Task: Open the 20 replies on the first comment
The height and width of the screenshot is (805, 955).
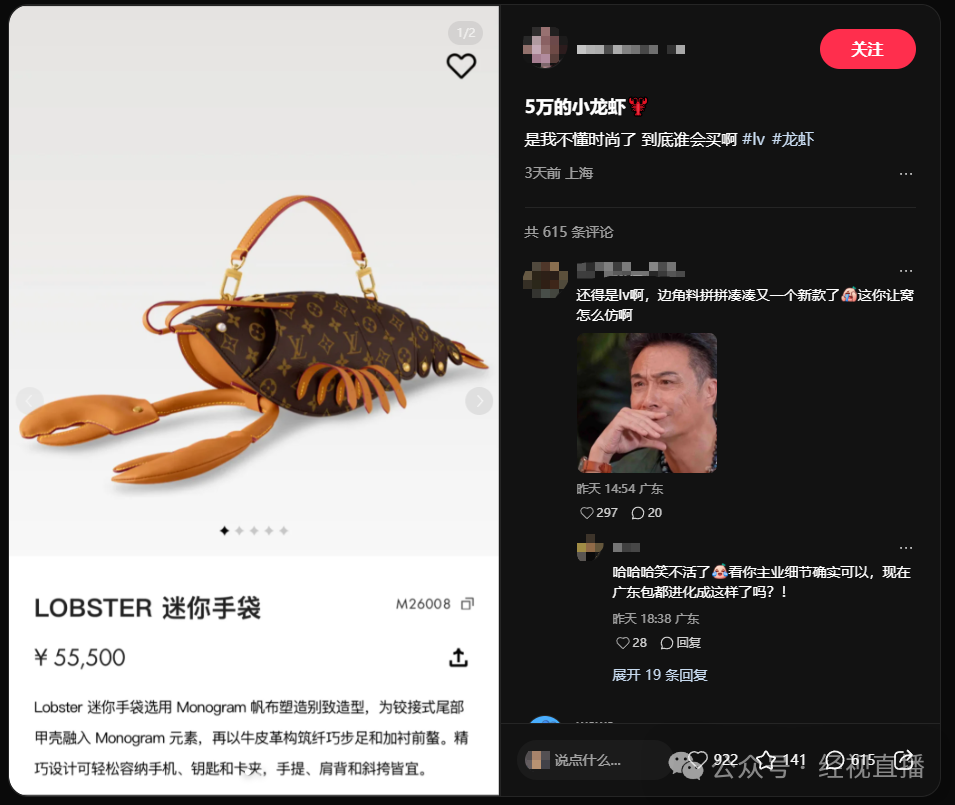Action: (x=638, y=513)
